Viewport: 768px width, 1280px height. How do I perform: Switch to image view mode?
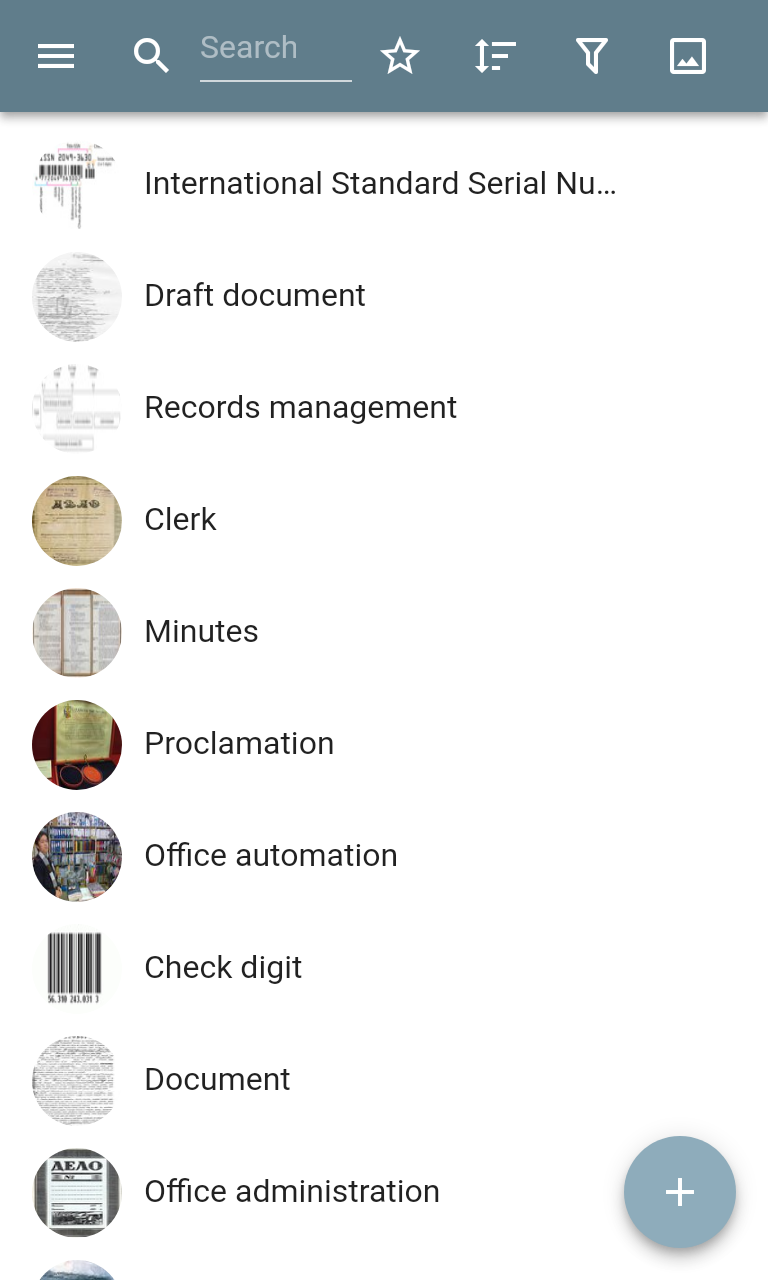[688, 56]
